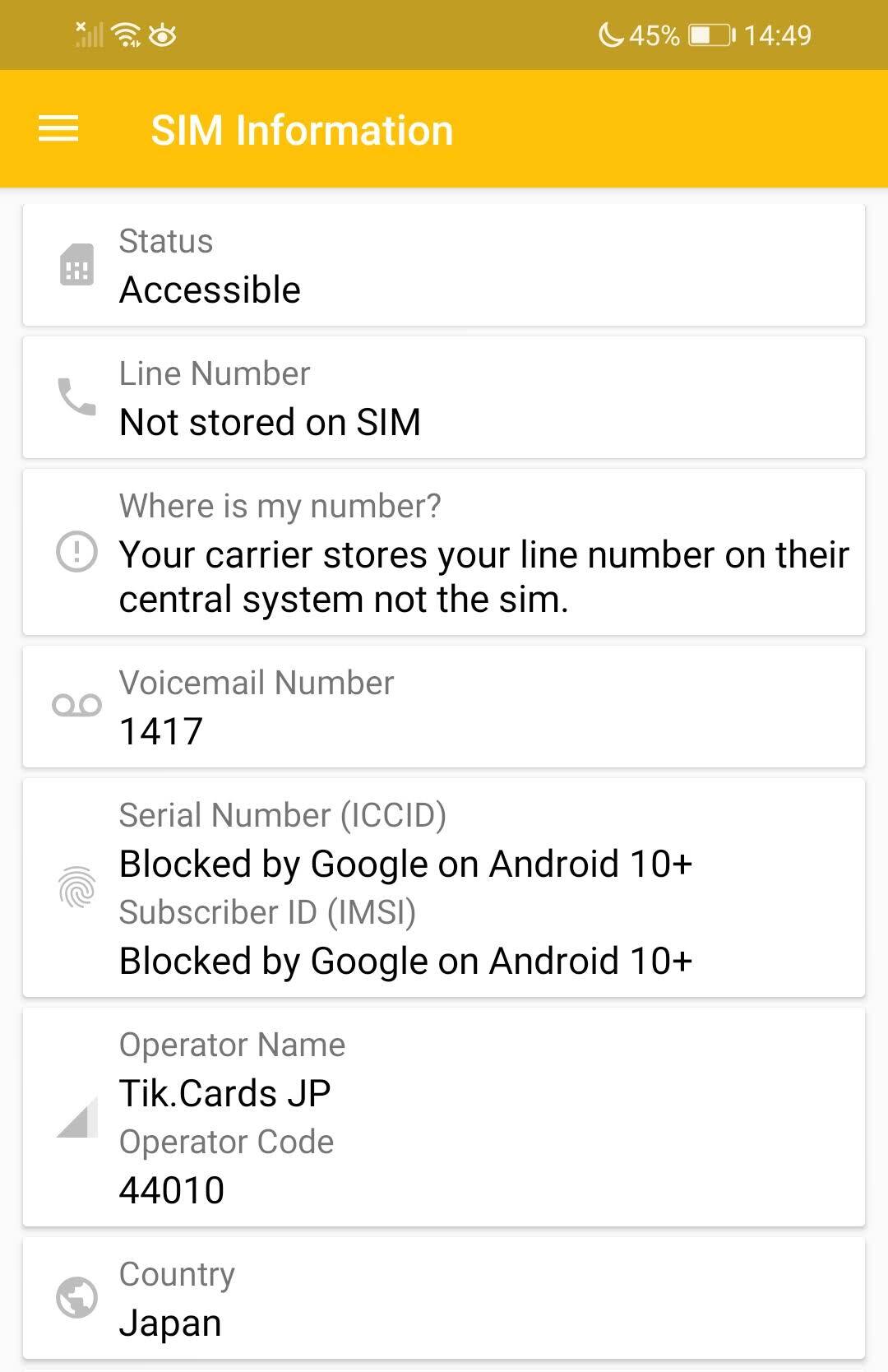The height and width of the screenshot is (1372, 888).
Task: Tap the SIM card icon beside Status
Action: pyautogui.click(x=76, y=263)
